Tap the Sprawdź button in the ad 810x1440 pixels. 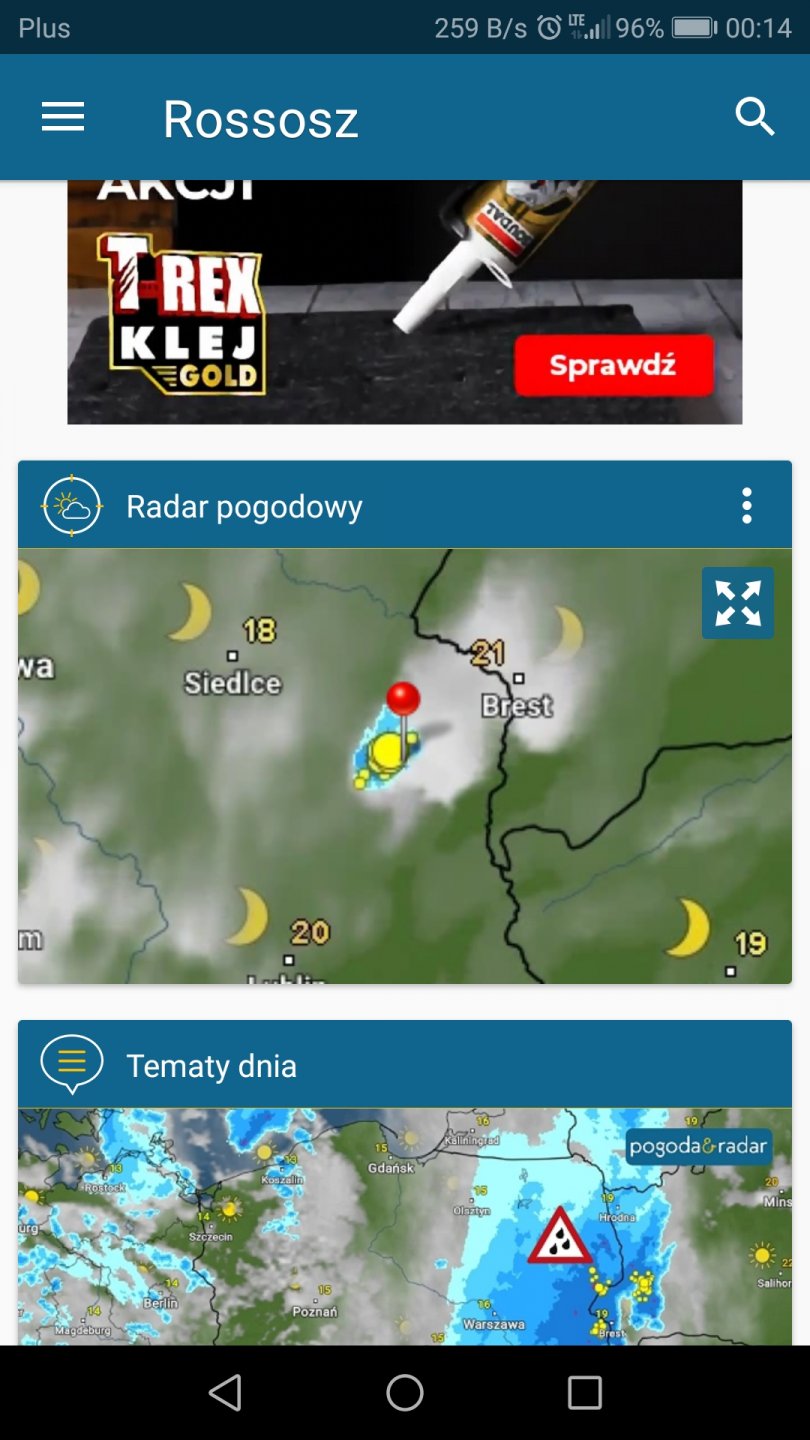613,365
